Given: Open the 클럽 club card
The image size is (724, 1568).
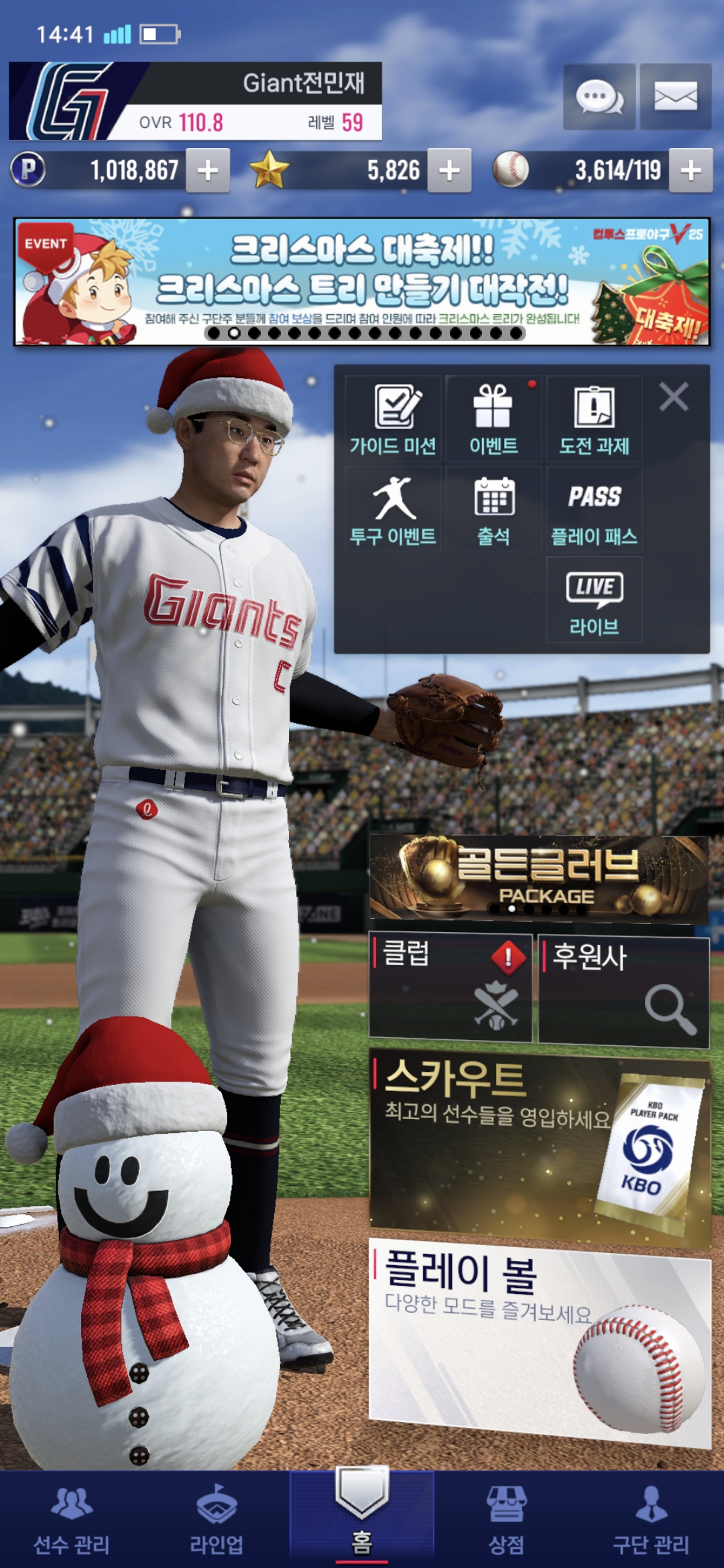Looking at the screenshot, I should click(450, 986).
